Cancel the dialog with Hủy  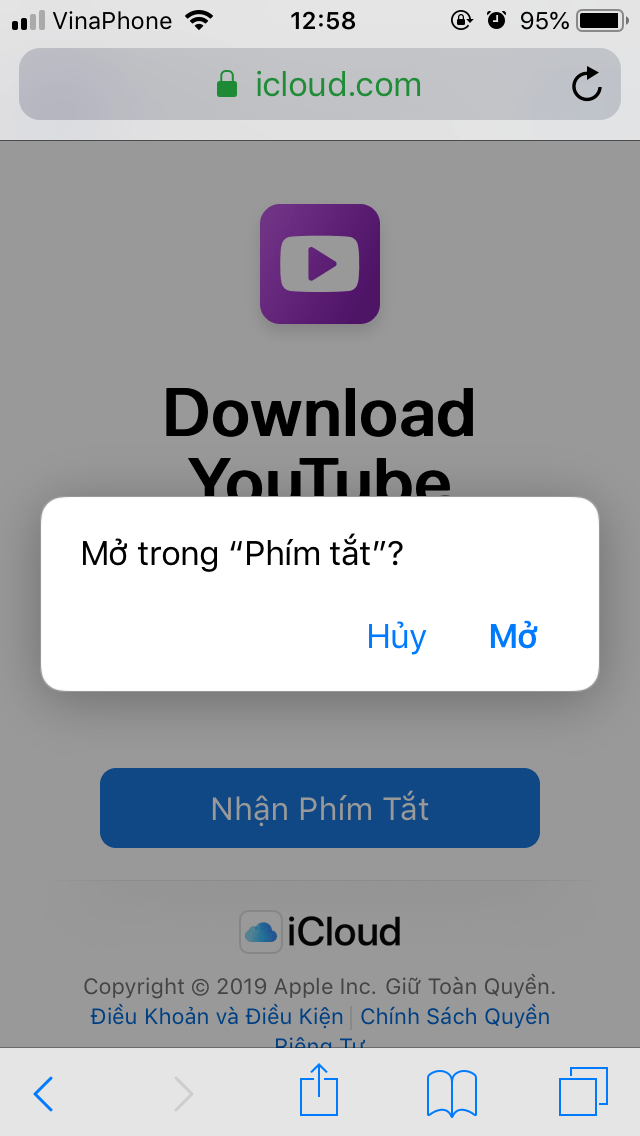397,636
